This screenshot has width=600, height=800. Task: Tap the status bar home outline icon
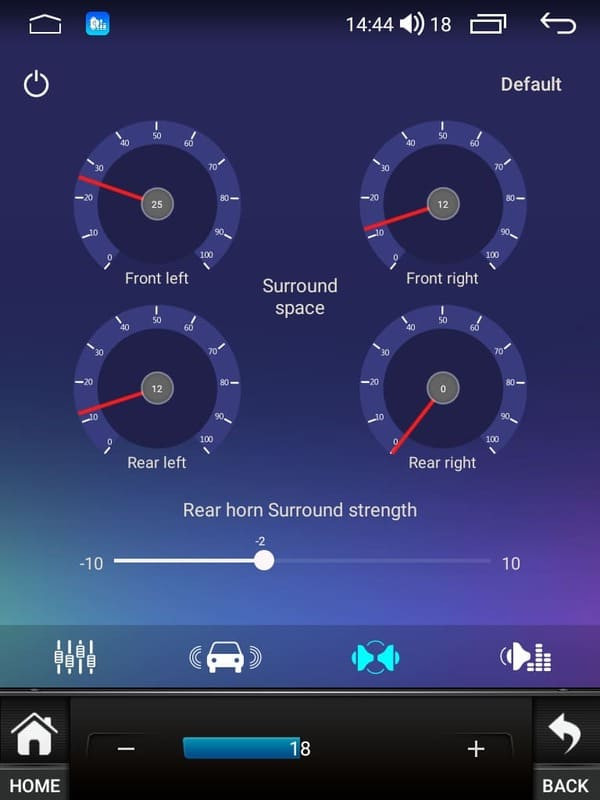pyautogui.click(x=45, y=24)
